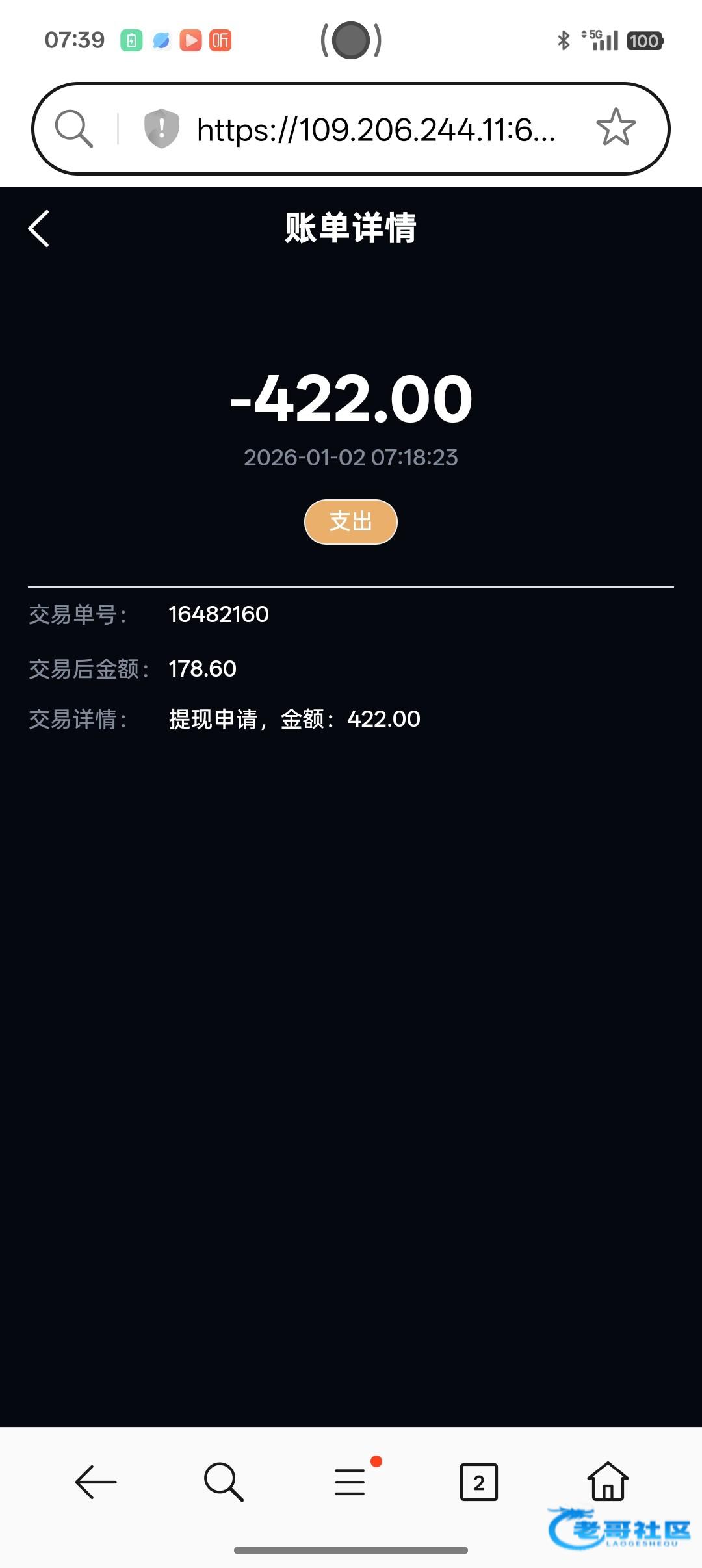Open the search magnifier in the address bar
Image resolution: width=702 pixels, height=1568 pixels.
pos(73,128)
